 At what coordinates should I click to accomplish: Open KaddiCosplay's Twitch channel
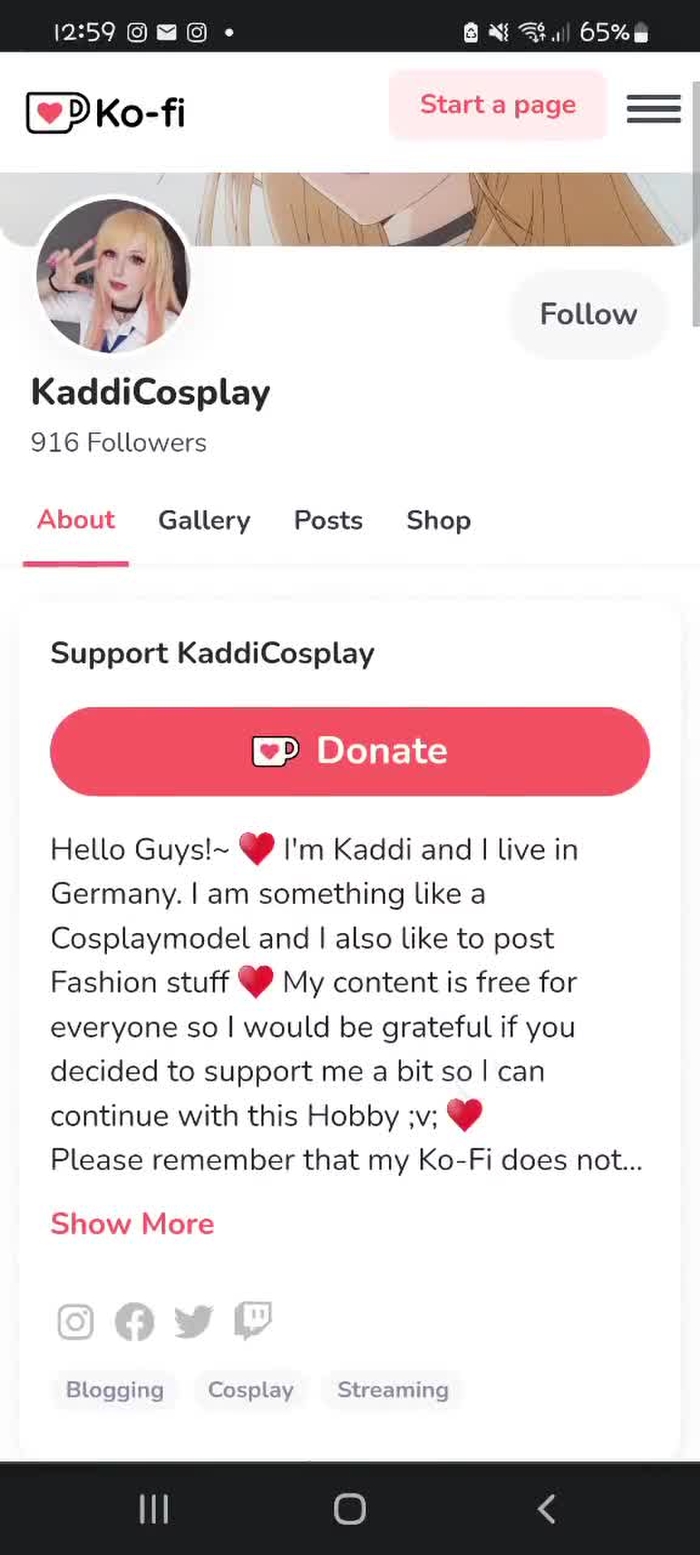coord(252,1320)
